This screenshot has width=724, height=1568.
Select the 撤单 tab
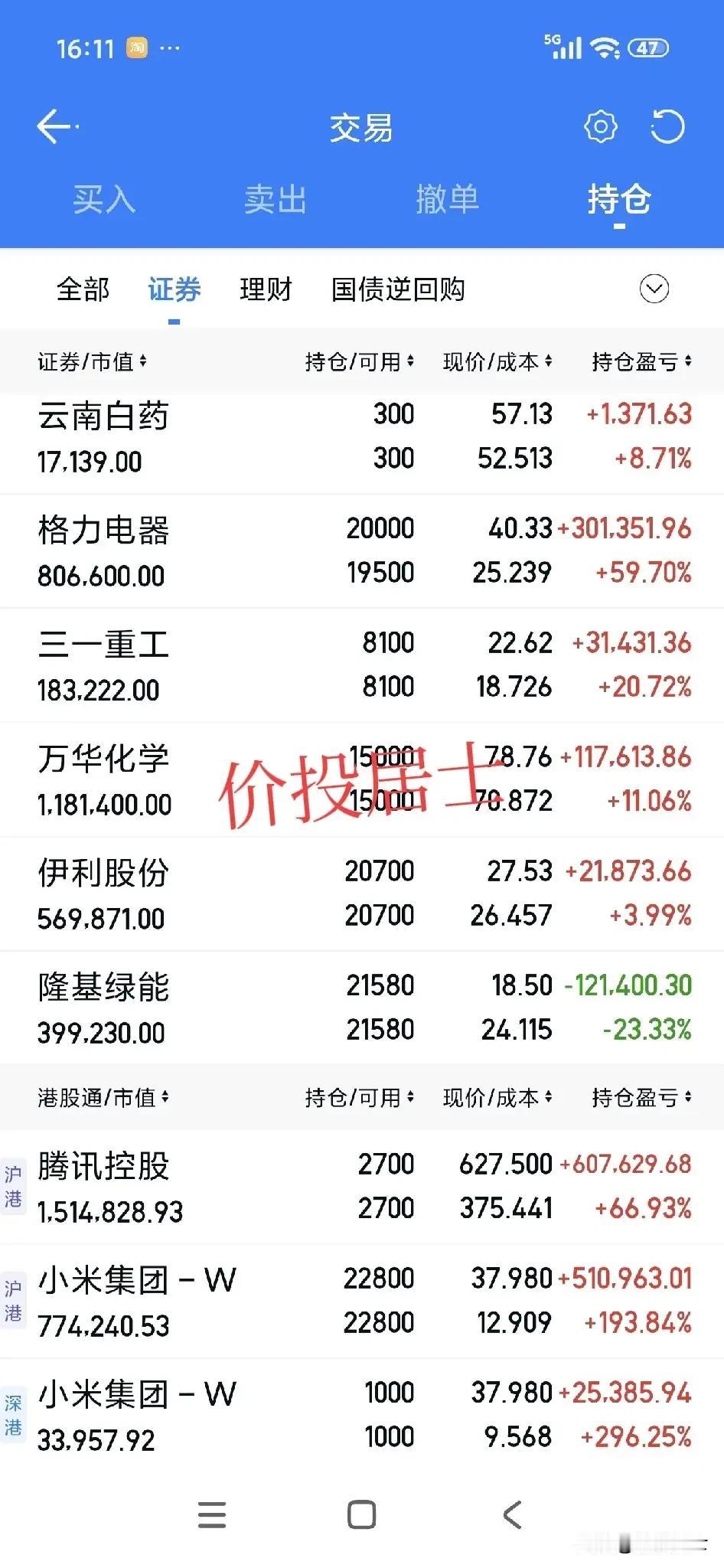449,200
